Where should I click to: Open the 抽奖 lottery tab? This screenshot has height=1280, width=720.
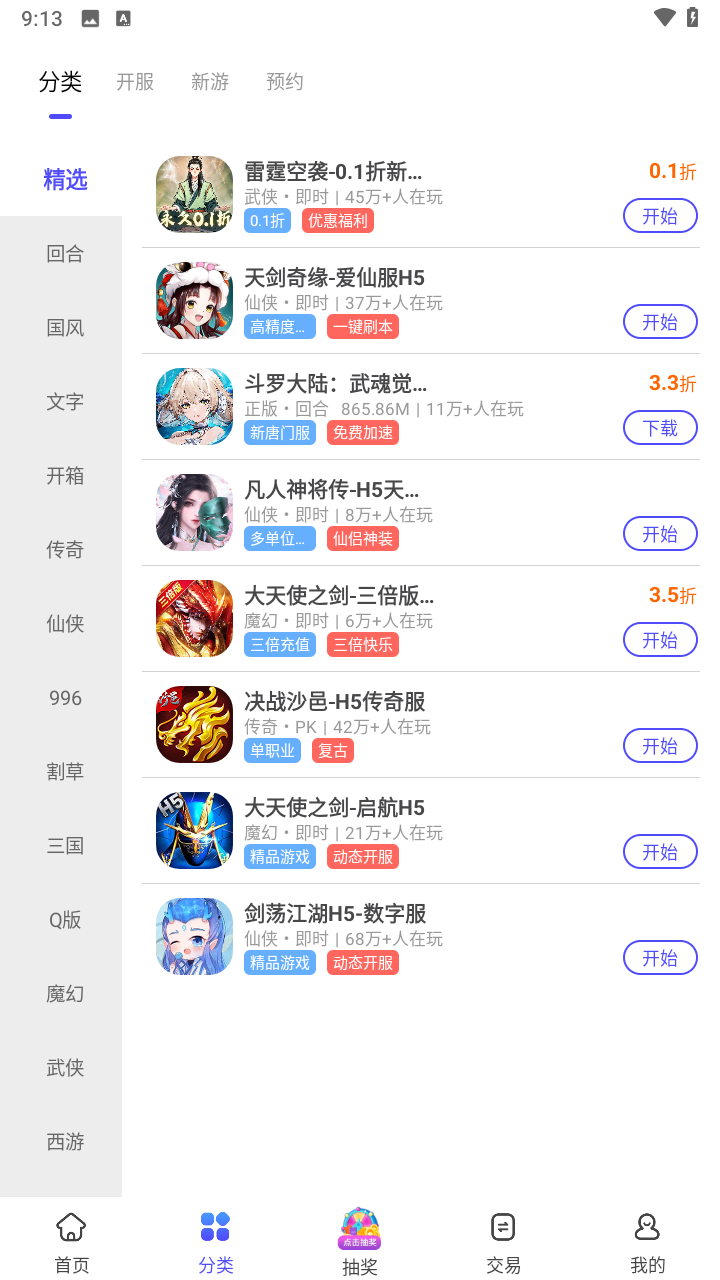pos(360,1243)
